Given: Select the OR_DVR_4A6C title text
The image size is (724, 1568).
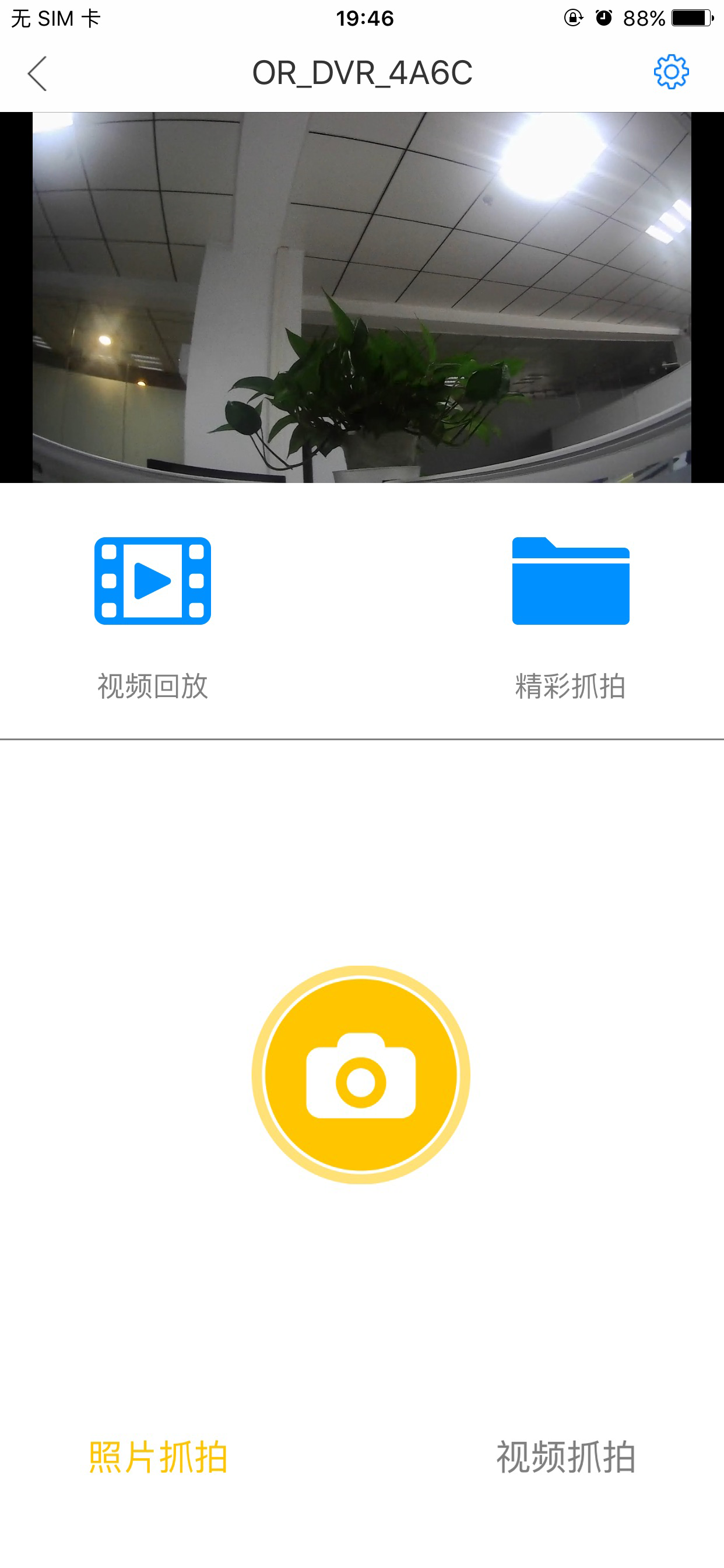Looking at the screenshot, I should point(361,73).
